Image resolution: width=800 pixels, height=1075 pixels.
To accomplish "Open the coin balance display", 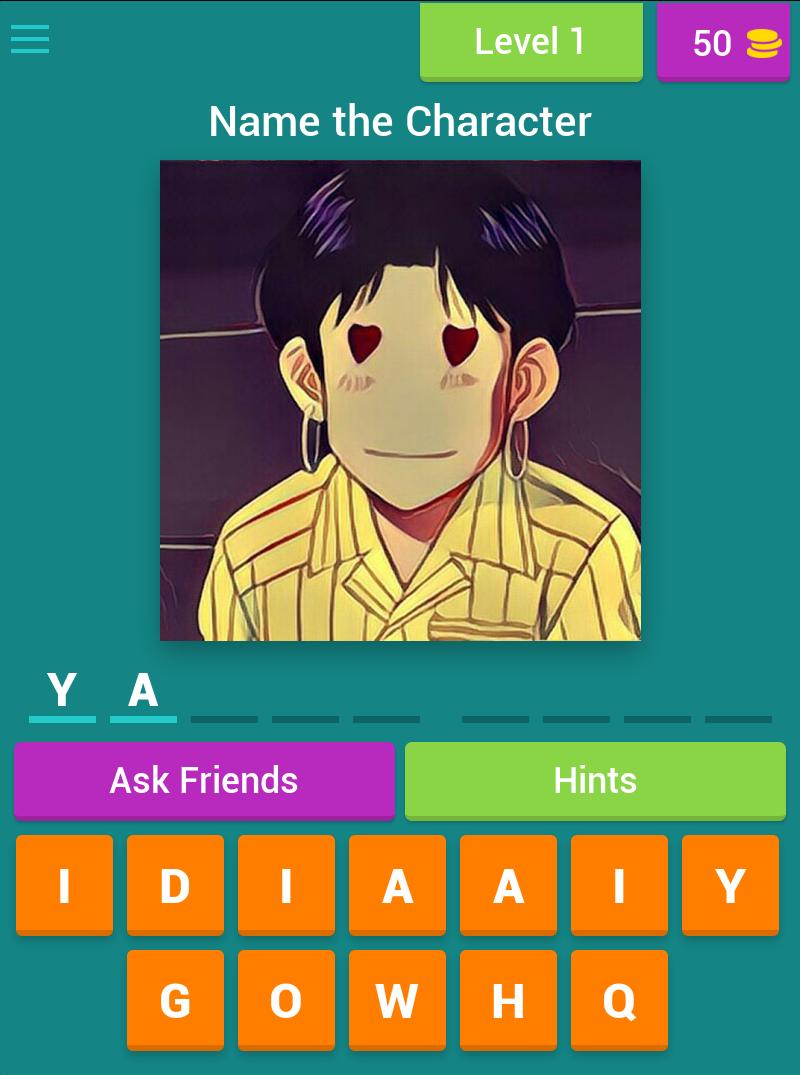I will [723, 42].
